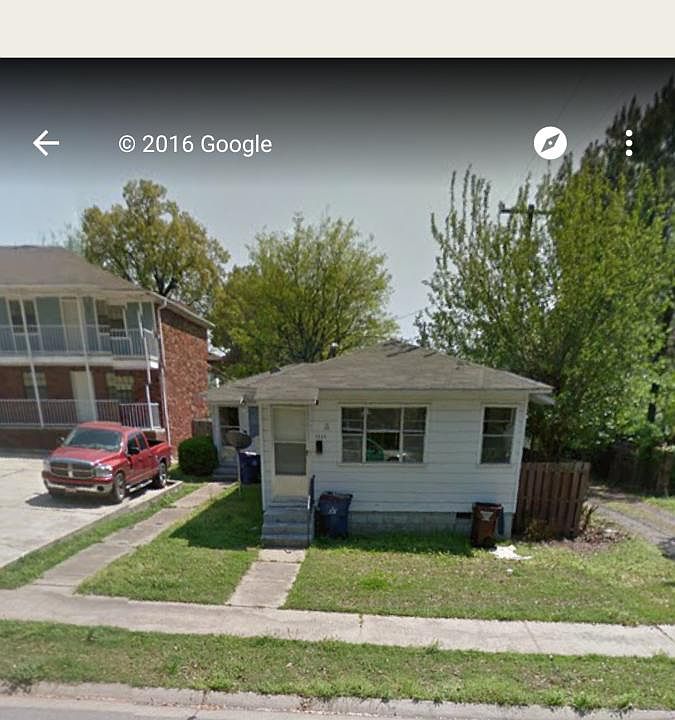
Task: Go back using the arrow
Action: coord(46,143)
